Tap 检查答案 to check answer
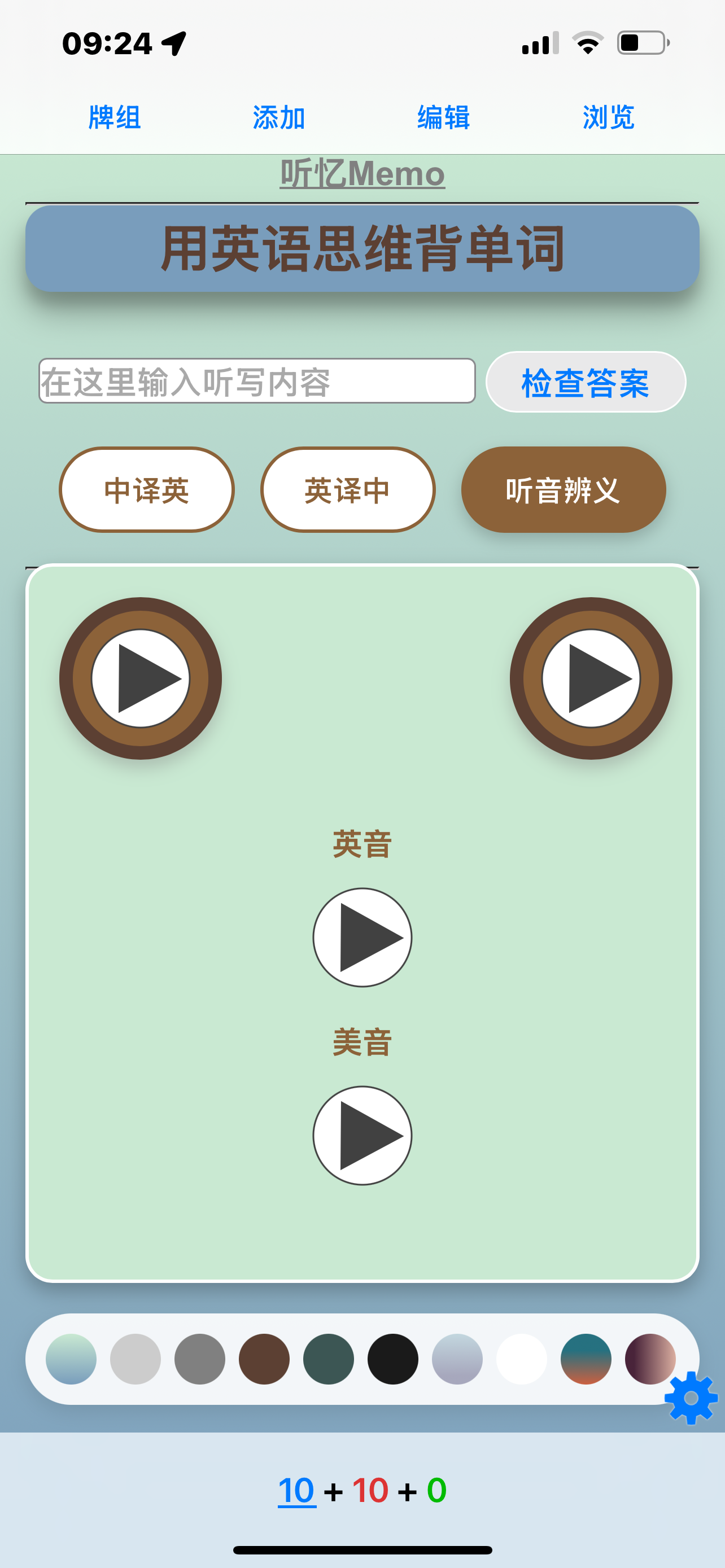 pyautogui.click(x=586, y=382)
